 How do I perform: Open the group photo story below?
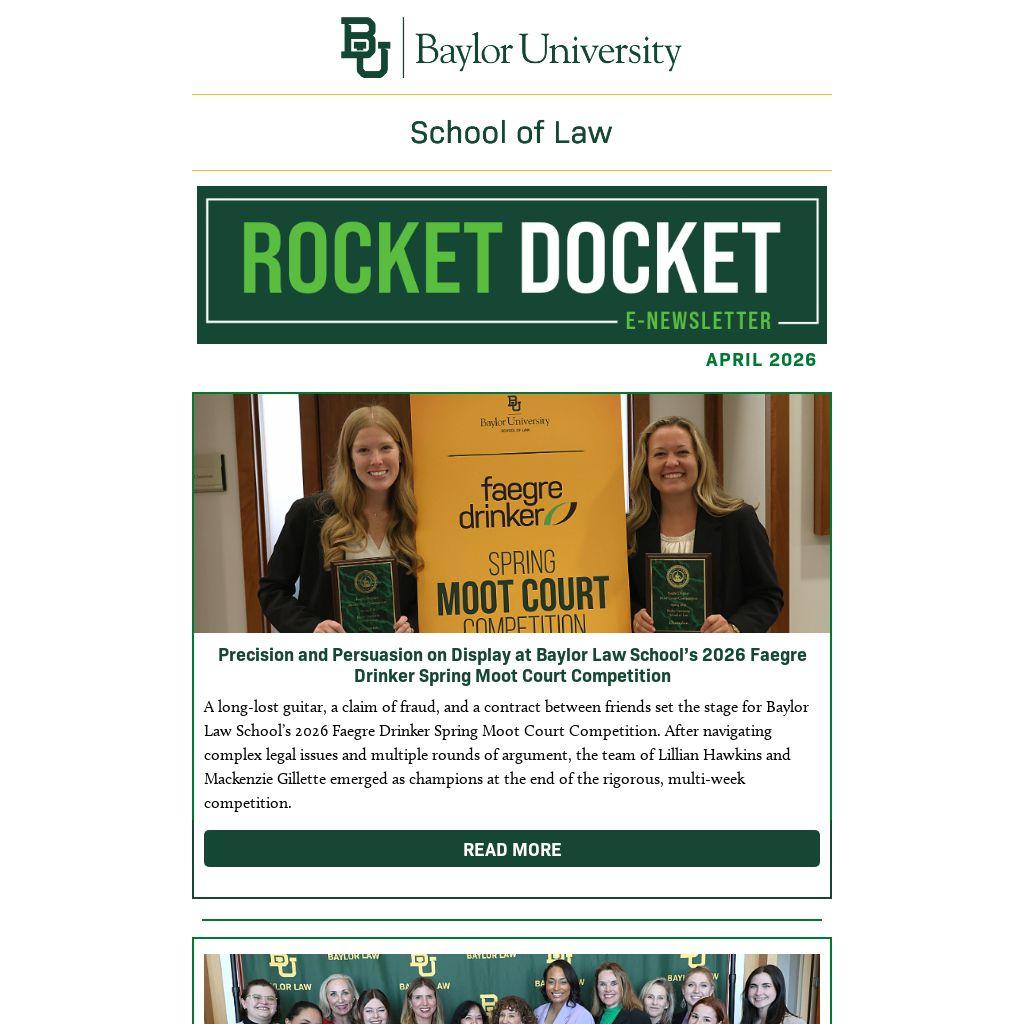[511, 989]
